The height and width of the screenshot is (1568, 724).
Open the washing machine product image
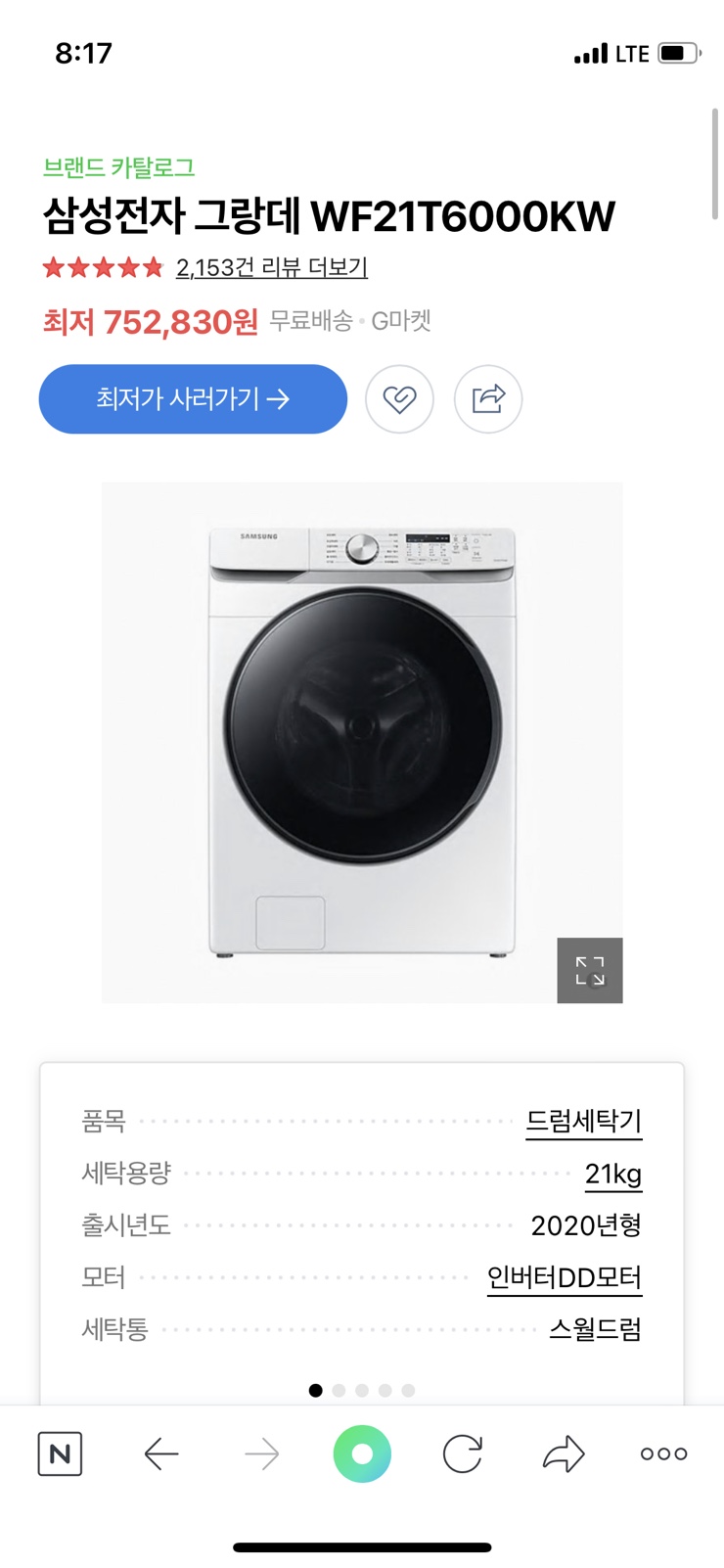coord(362,741)
